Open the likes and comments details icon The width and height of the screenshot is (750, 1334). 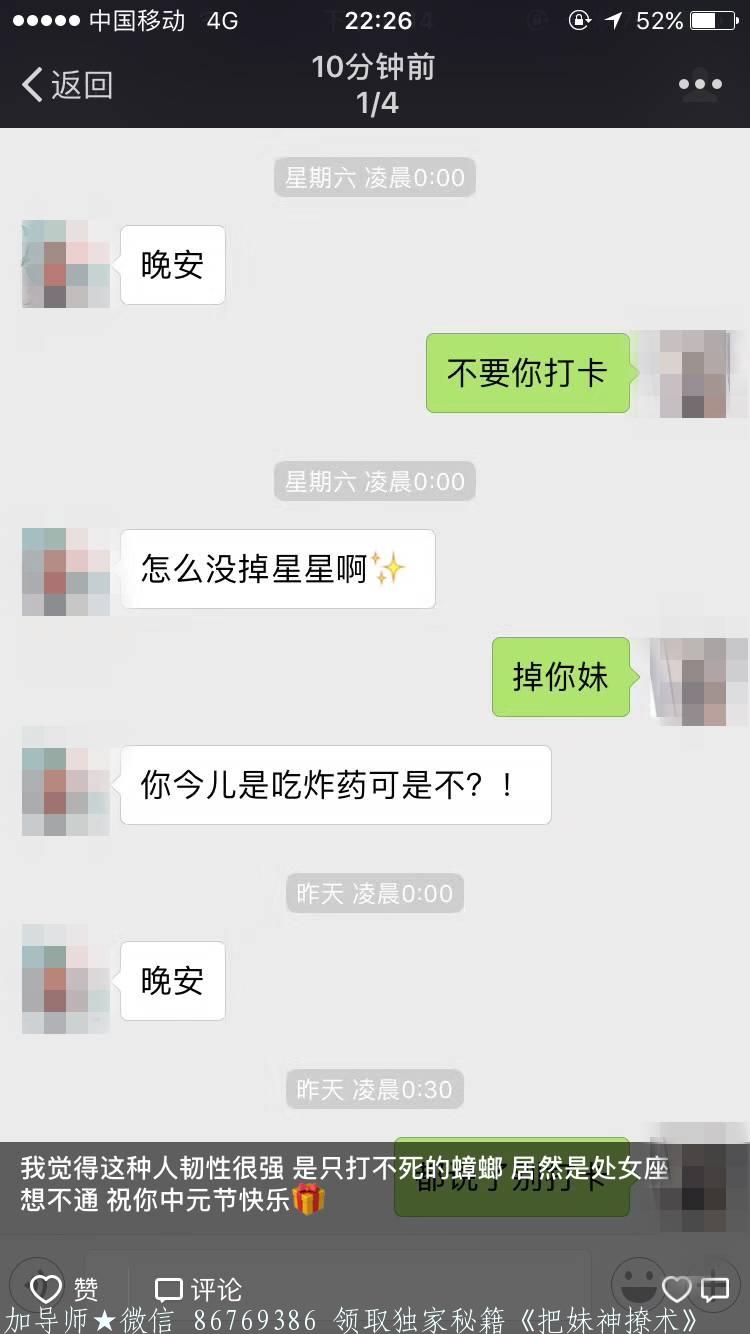[695, 1289]
